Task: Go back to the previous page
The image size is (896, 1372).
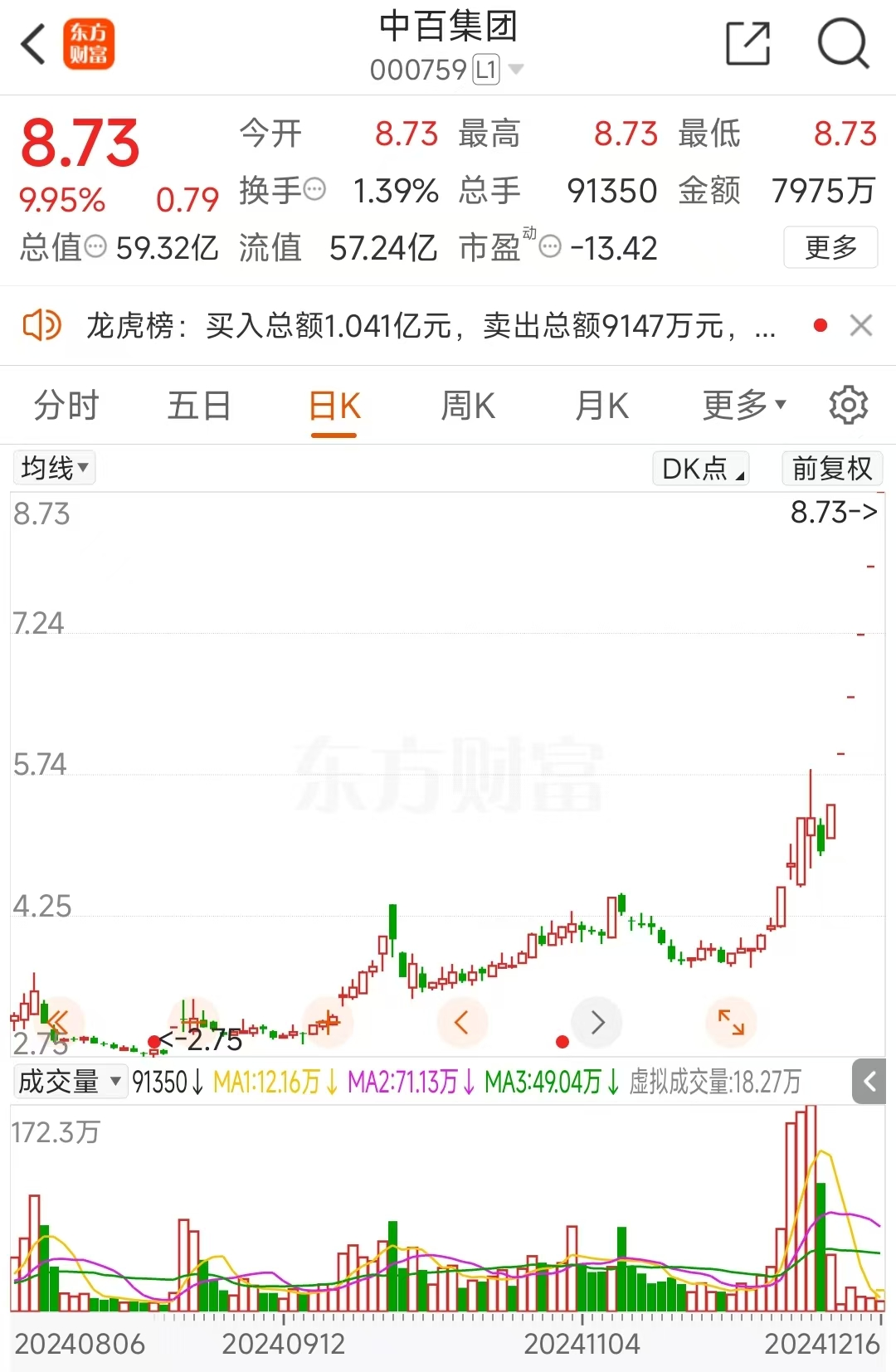Action: (x=33, y=44)
